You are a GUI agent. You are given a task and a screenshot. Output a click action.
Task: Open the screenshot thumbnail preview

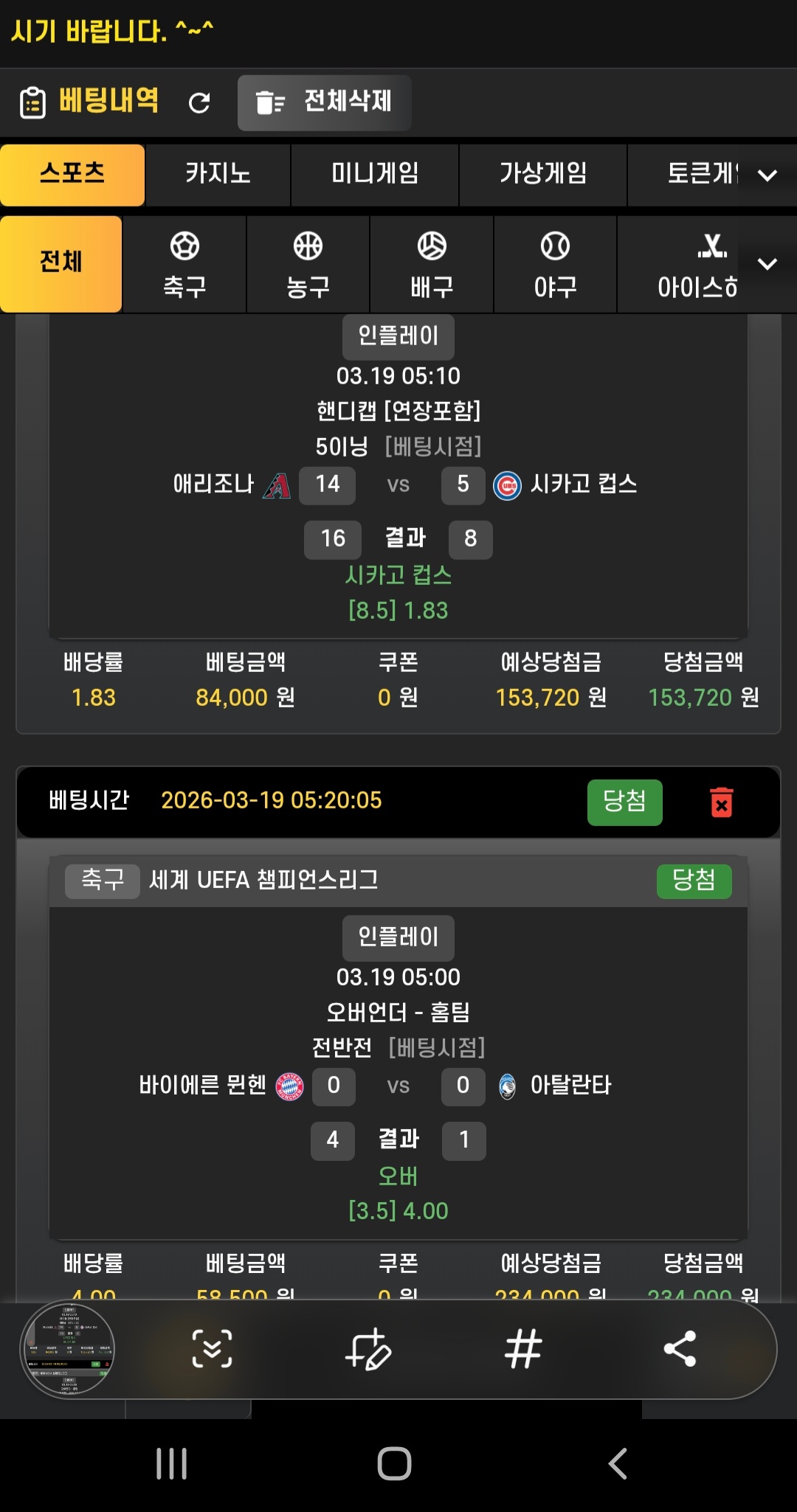coord(68,1349)
